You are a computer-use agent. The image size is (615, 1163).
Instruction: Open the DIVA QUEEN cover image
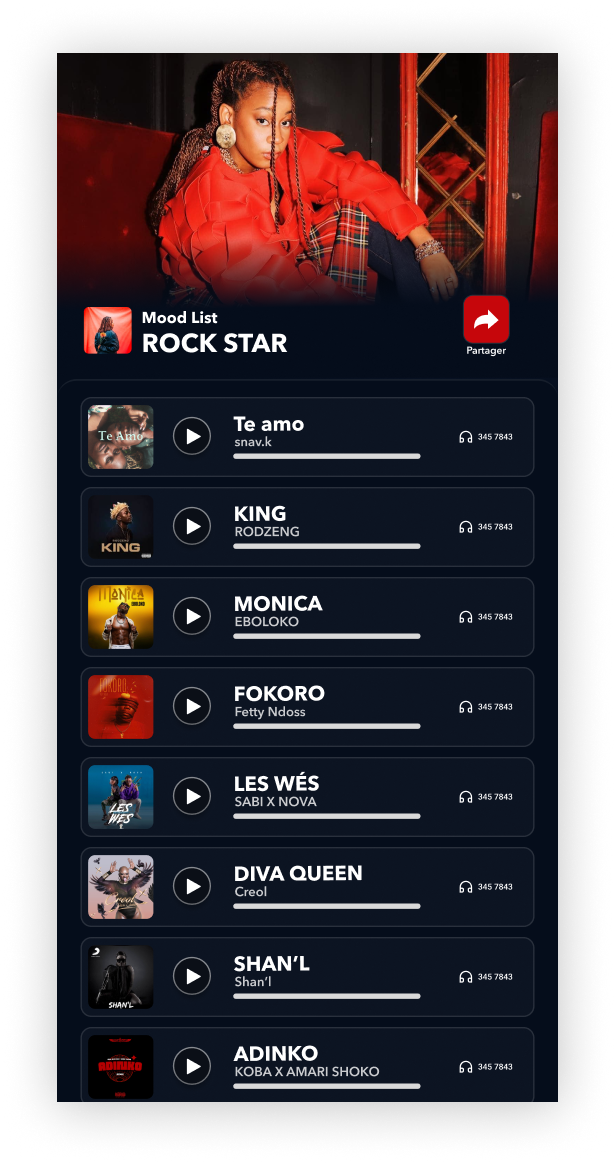tap(121, 887)
